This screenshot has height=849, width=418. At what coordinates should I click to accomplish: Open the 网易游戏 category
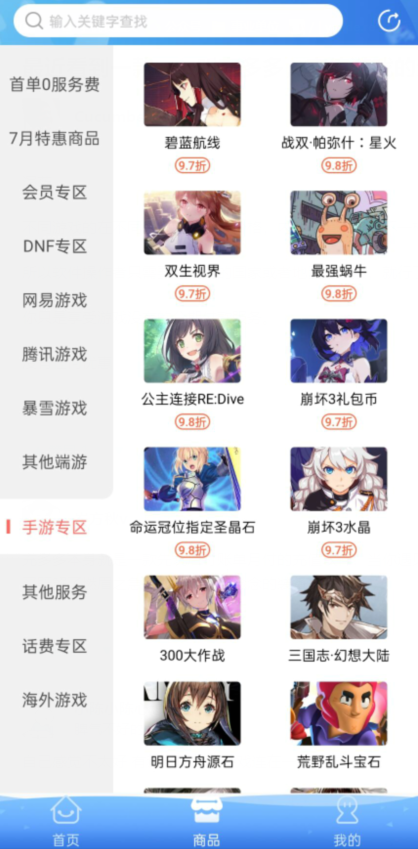pyautogui.click(x=55, y=301)
